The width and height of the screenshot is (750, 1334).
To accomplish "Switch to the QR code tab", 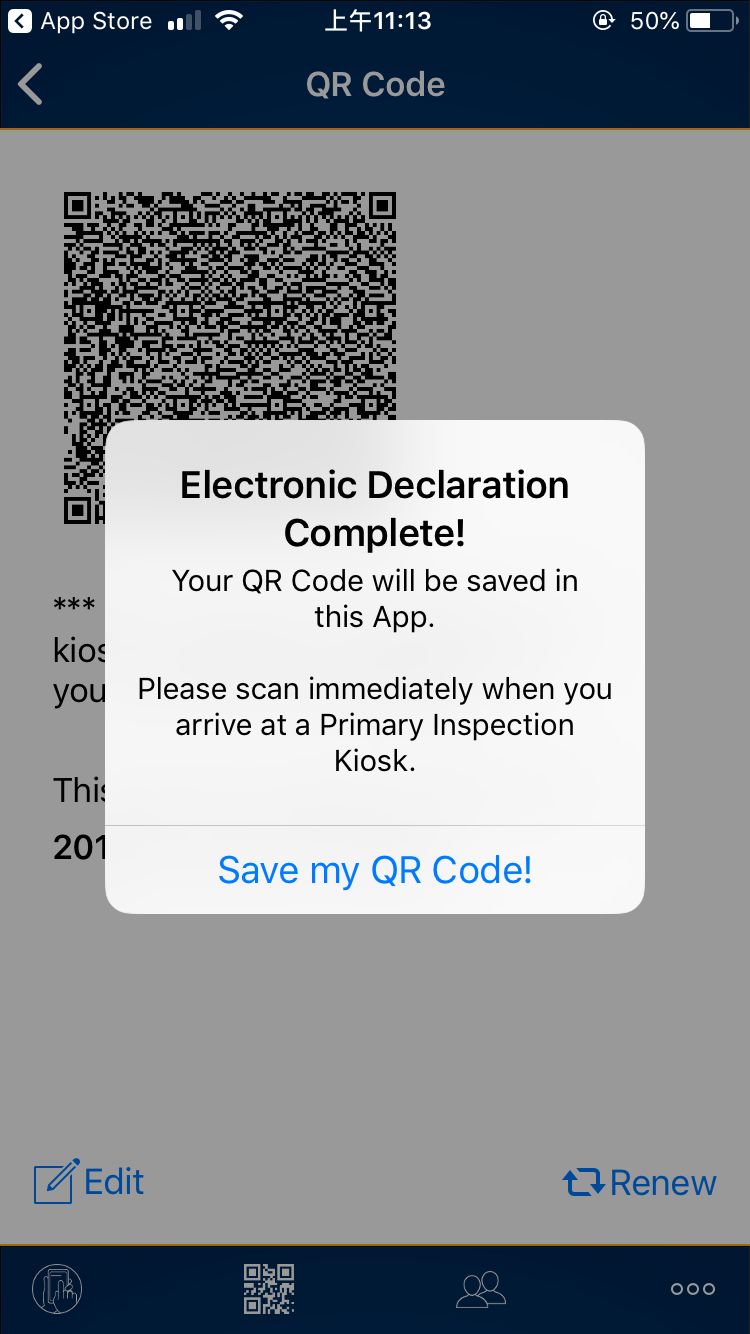I will pos(269,1288).
